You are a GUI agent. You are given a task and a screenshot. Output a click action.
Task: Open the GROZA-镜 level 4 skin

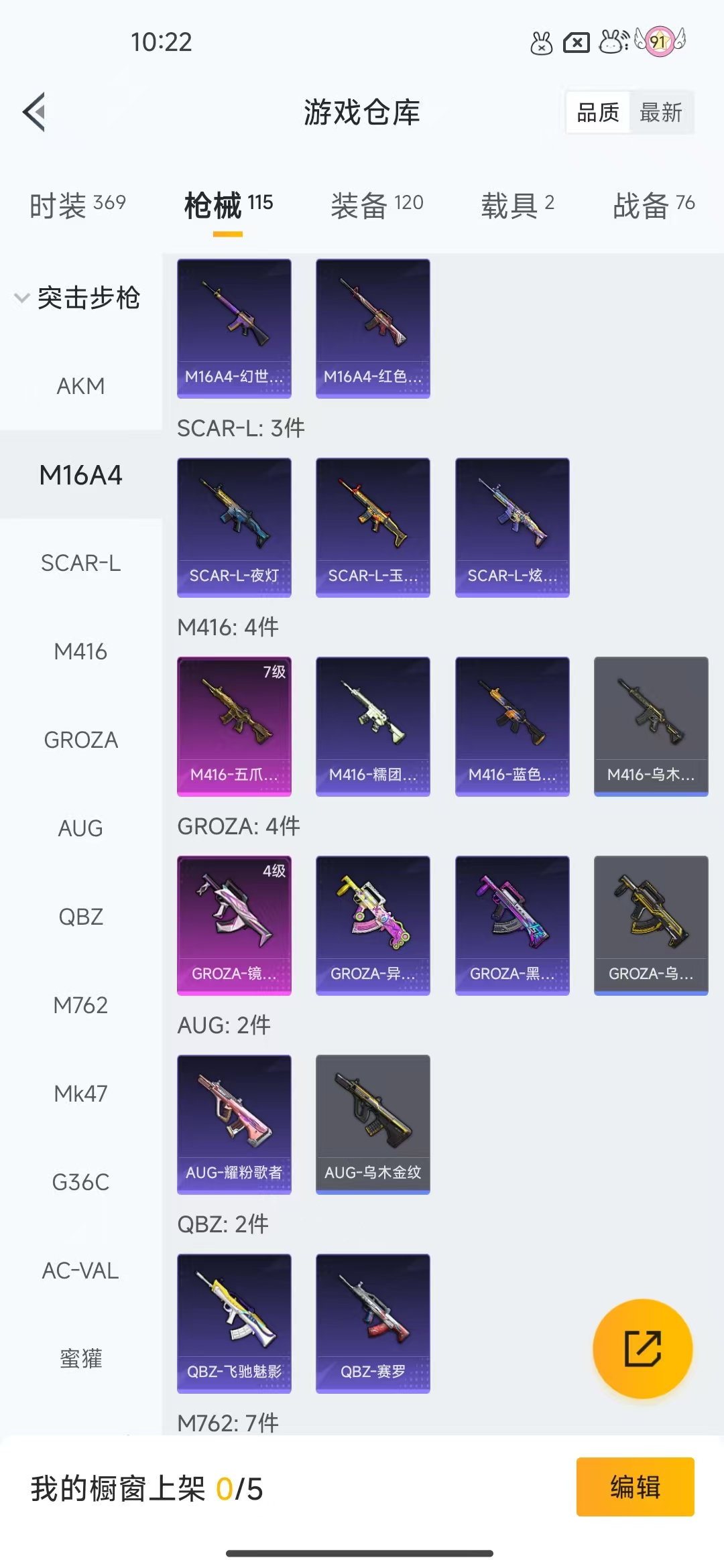[x=234, y=925]
